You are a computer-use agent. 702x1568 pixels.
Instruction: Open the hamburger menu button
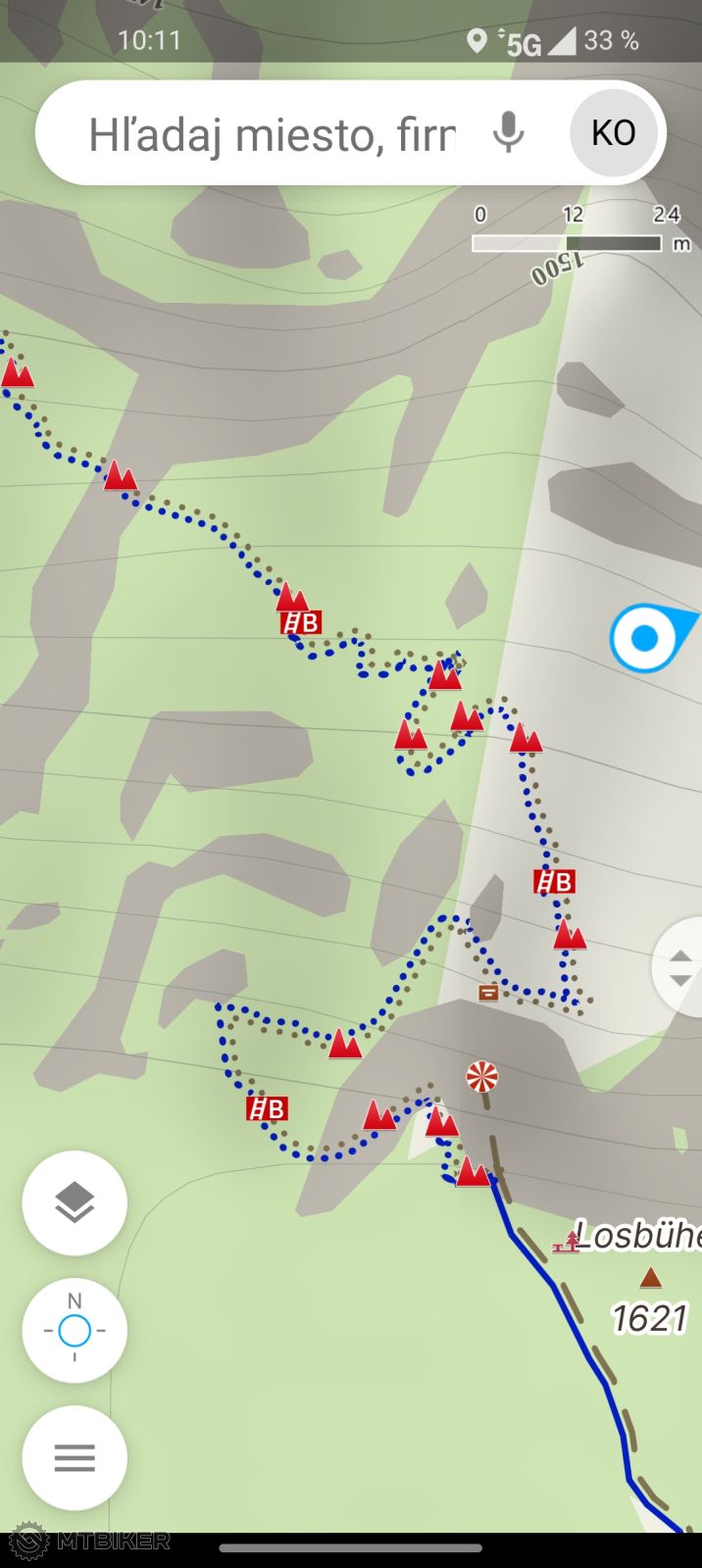(x=75, y=1457)
